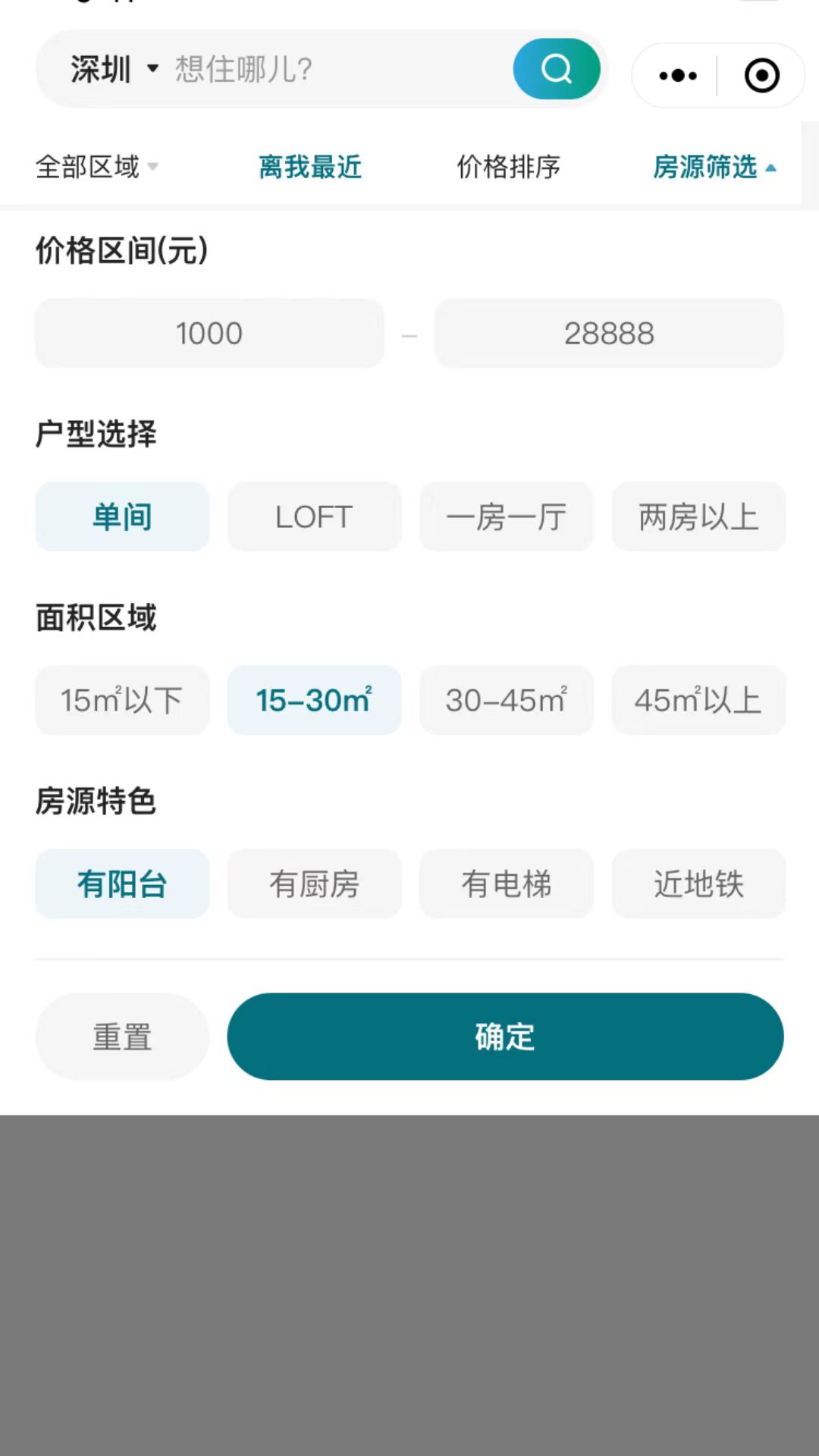Switch to the 离我最近 sort tab
The image size is (819, 1456).
(x=309, y=167)
